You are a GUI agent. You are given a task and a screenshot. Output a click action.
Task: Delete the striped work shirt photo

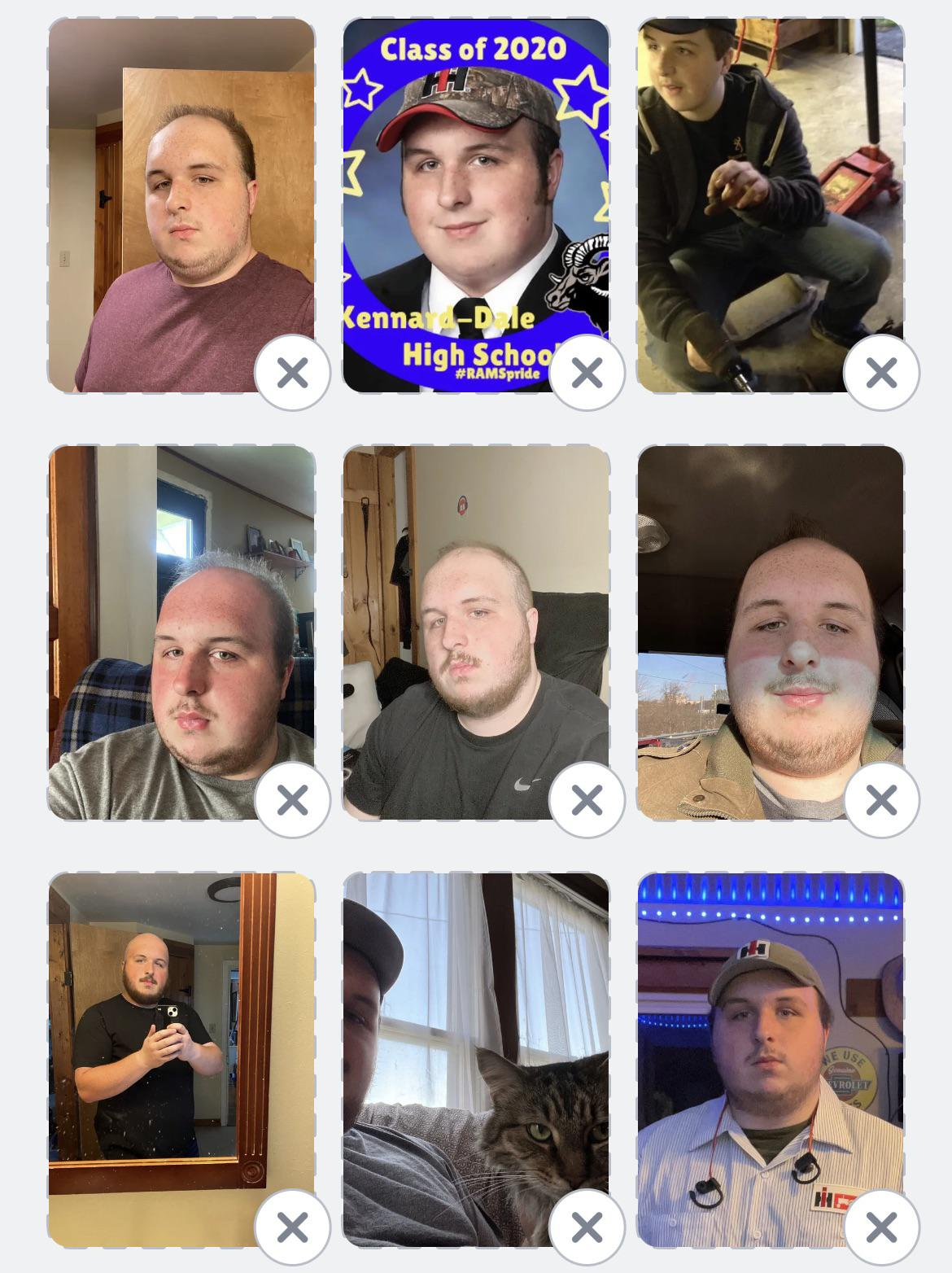coord(881,1227)
